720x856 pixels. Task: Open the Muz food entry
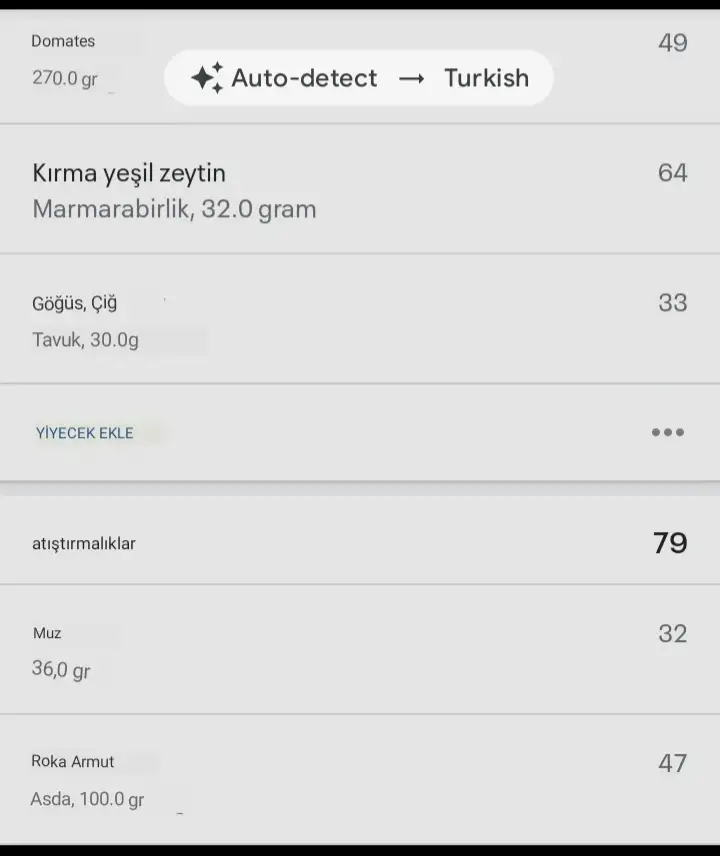[x=60, y=650]
